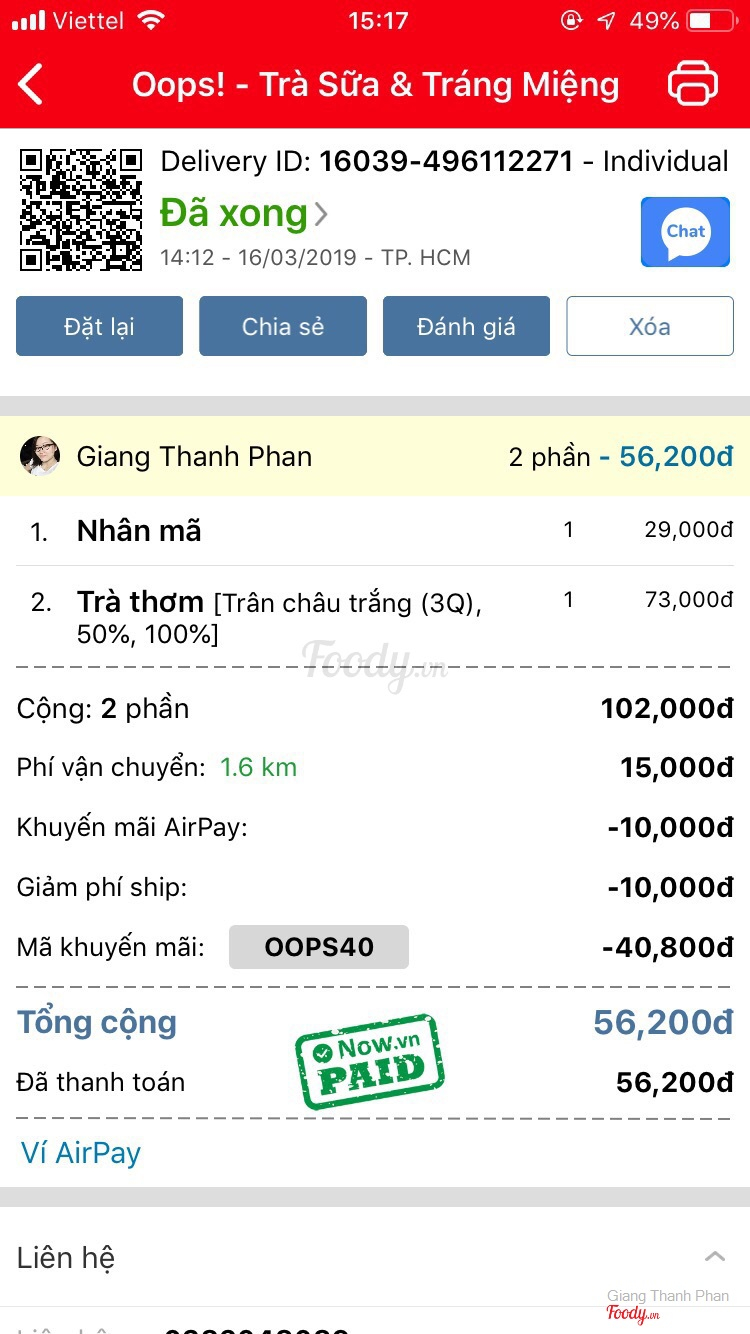This screenshot has height=1334, width=750.
Task: Open the Đã xong order status
Action: [243, 213]
